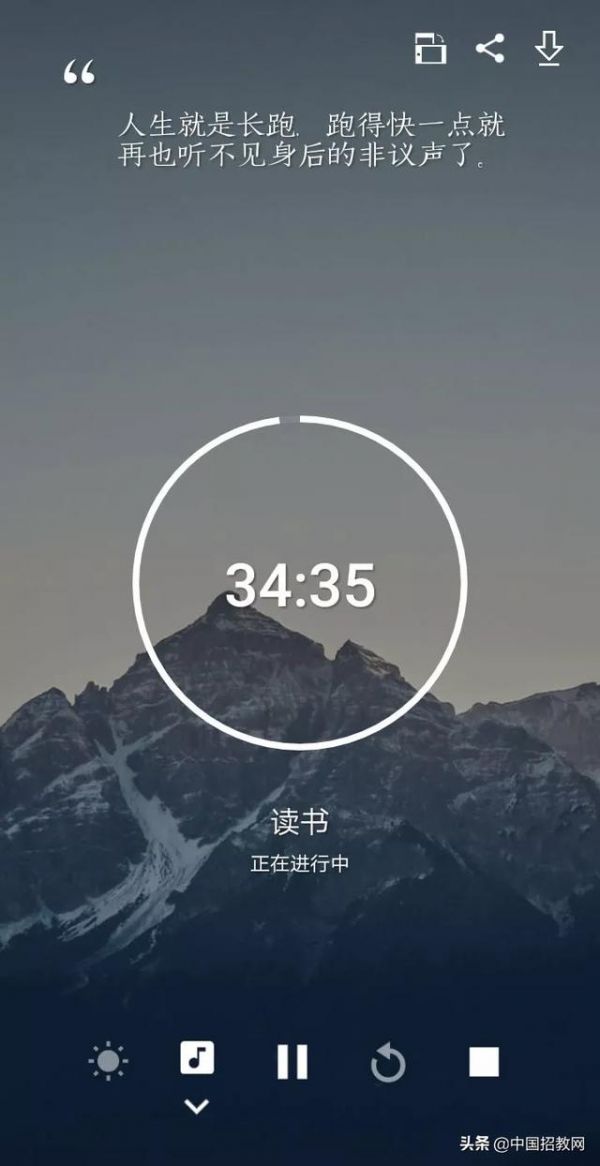This screenshot has width=600, height=1166.
Task: Toggle the brightness sun icon
Action: tap(108, 1061)
